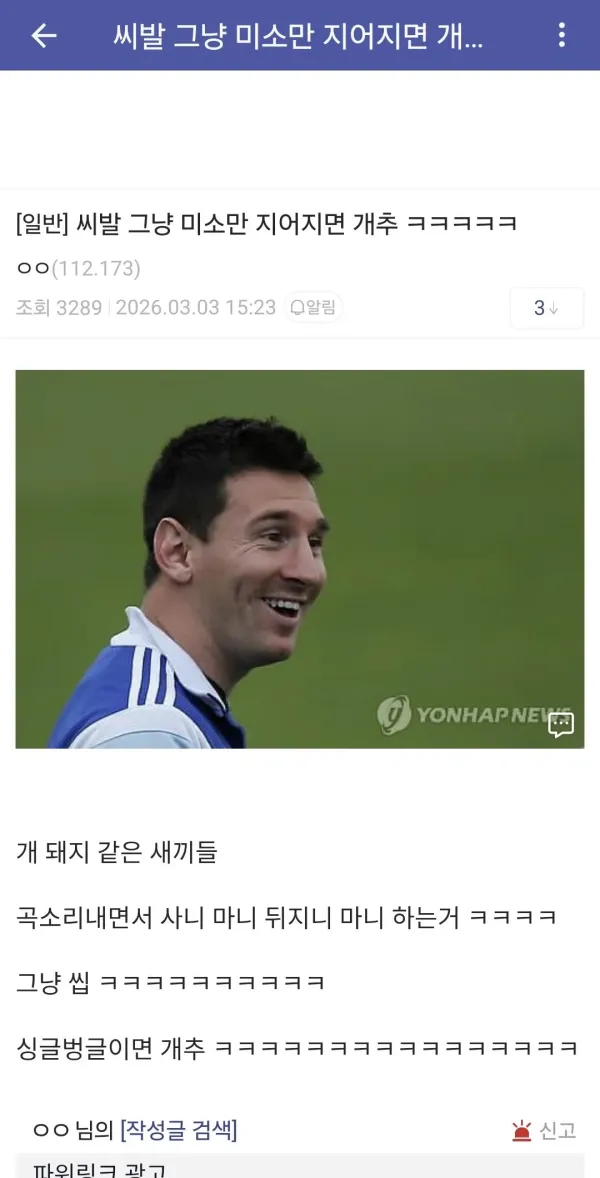This screenshot has height=1178, width=600.
Task: Tap the image comment icon on photo
Action: 560,725
